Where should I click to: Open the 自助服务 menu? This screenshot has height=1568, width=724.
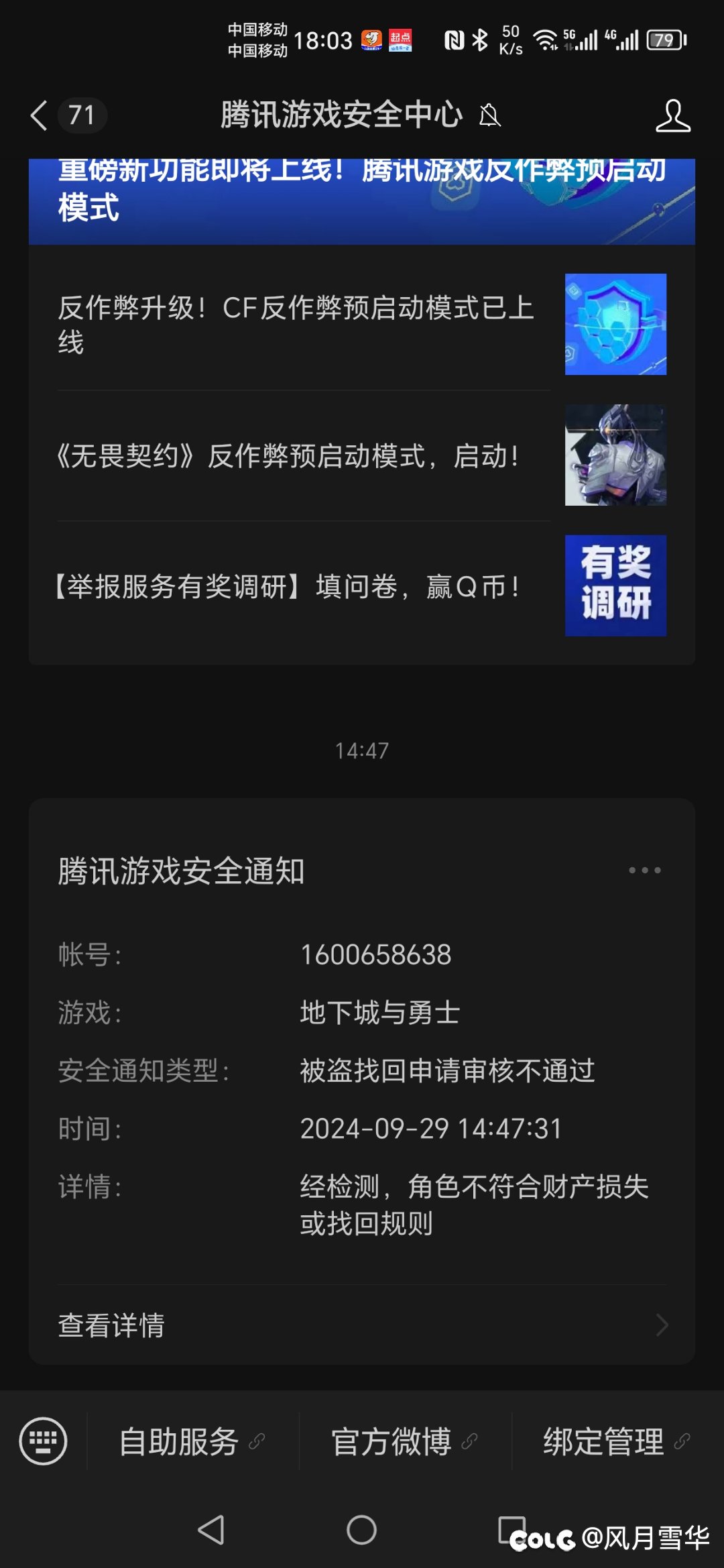click(192, 1441)
